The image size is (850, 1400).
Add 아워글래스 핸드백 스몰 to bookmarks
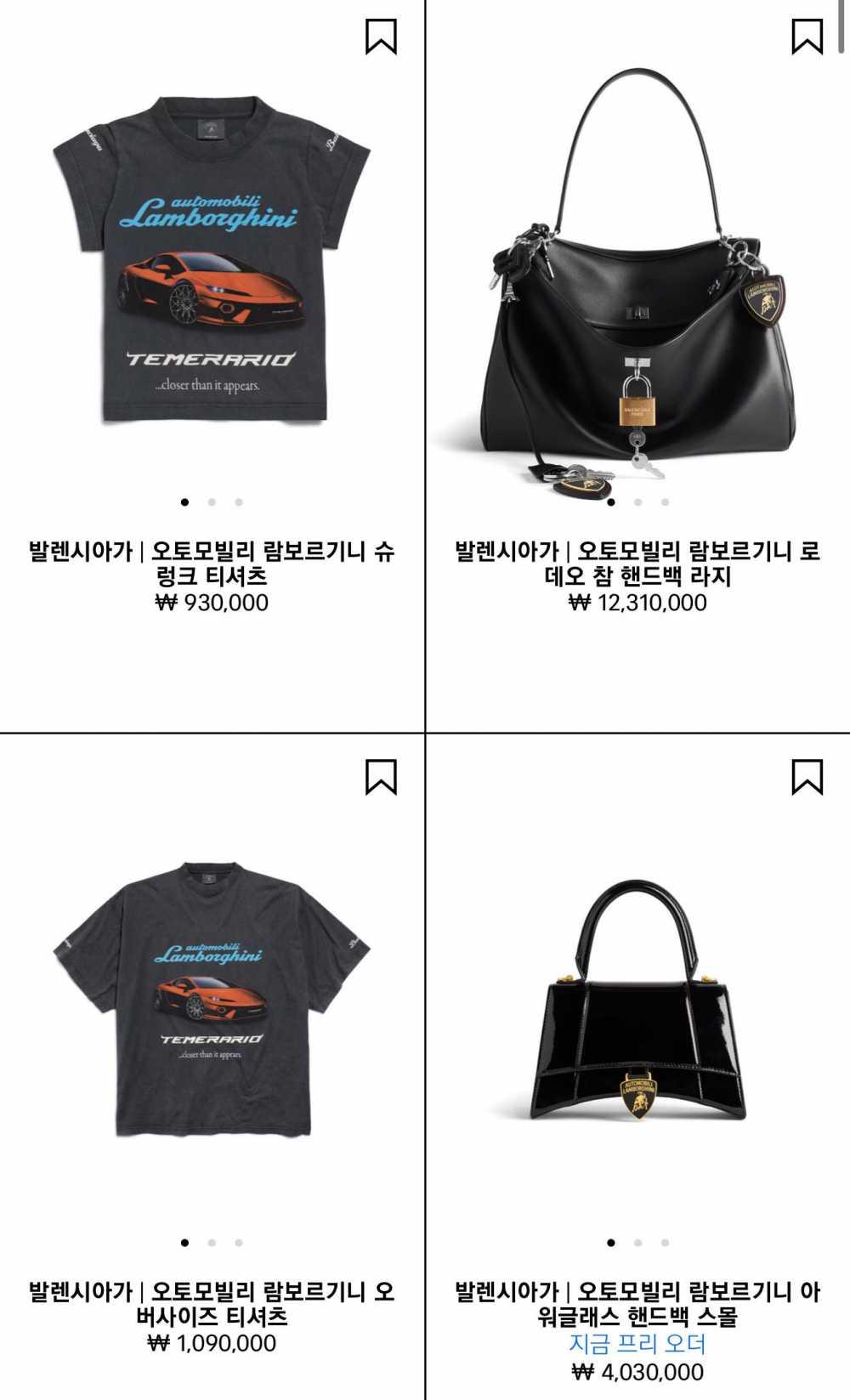click(807, 777)
